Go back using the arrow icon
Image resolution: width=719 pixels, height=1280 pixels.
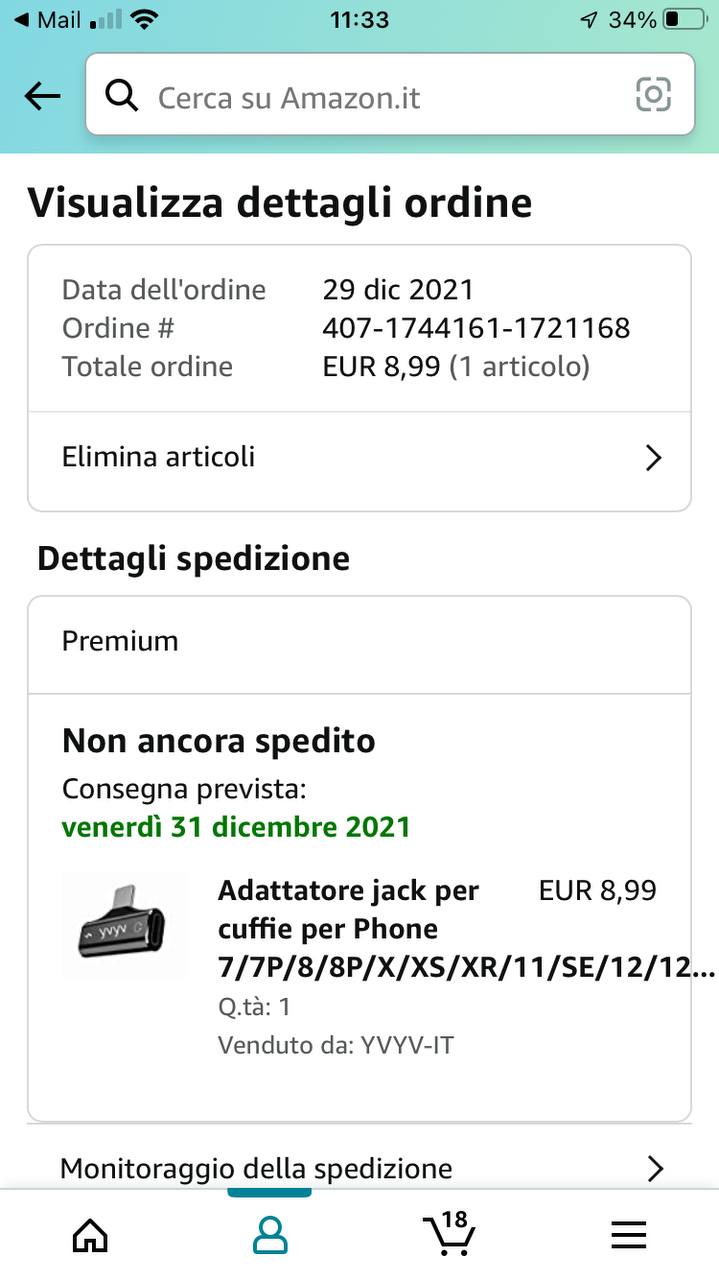(42, 96)
